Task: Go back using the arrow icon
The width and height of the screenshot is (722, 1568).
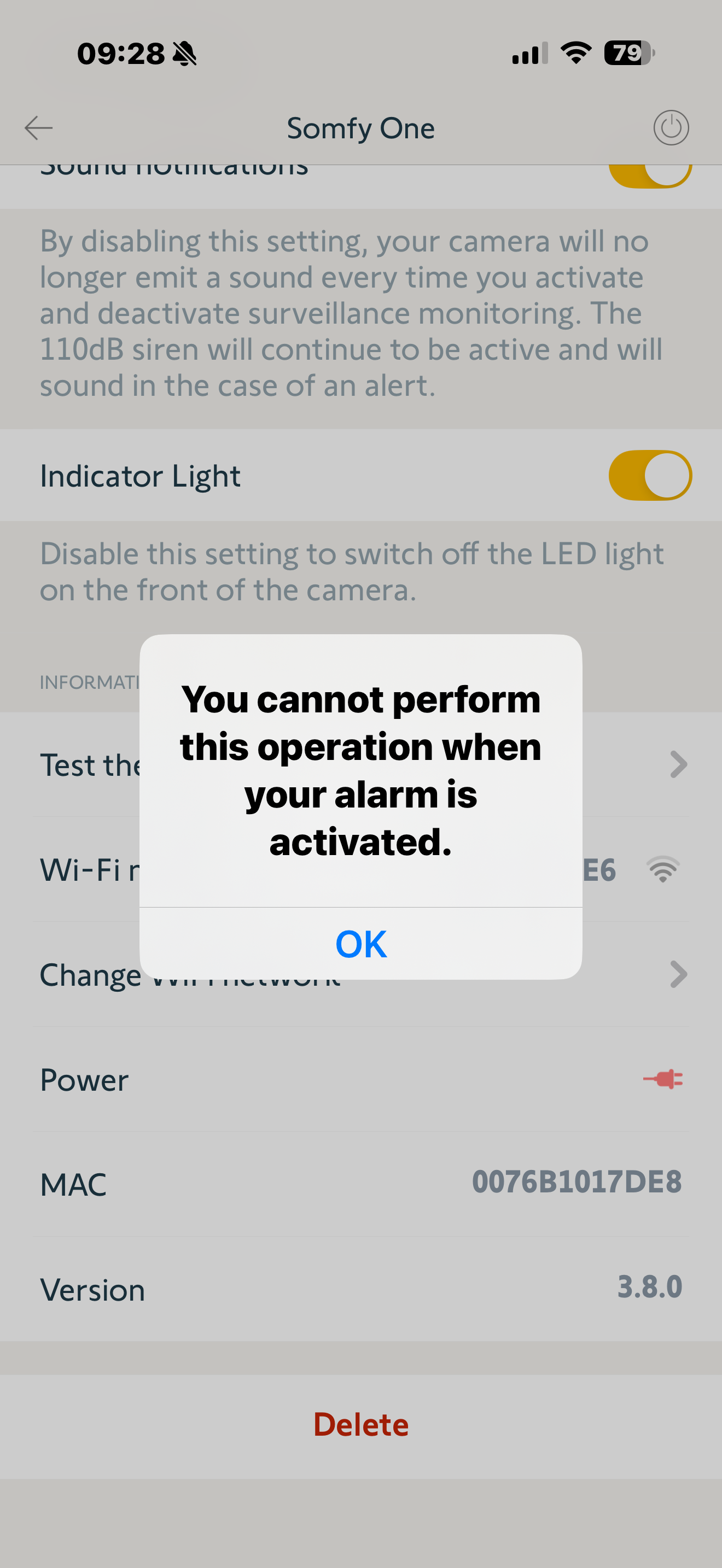Action: (38, 128)
